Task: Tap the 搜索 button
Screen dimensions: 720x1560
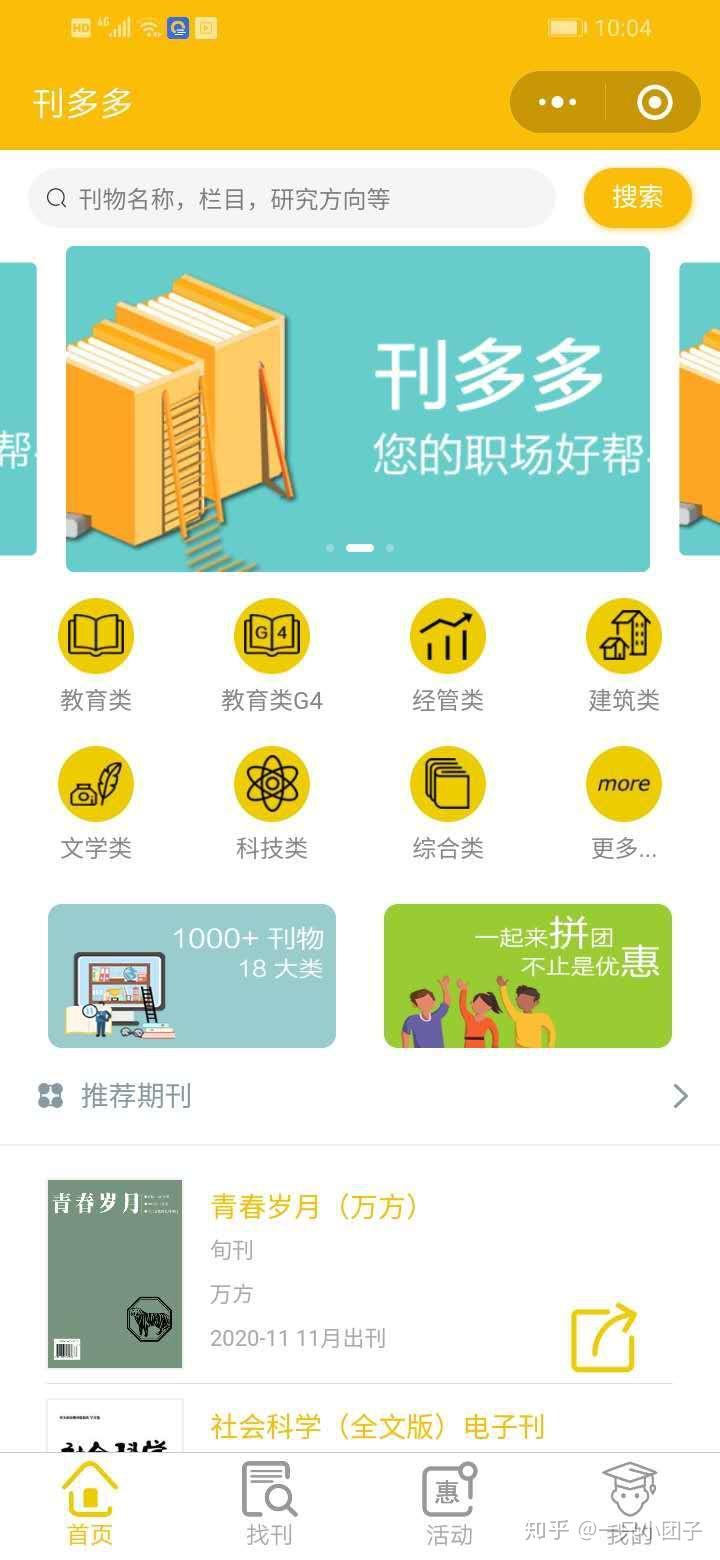Action: click(x=637, y=197)
